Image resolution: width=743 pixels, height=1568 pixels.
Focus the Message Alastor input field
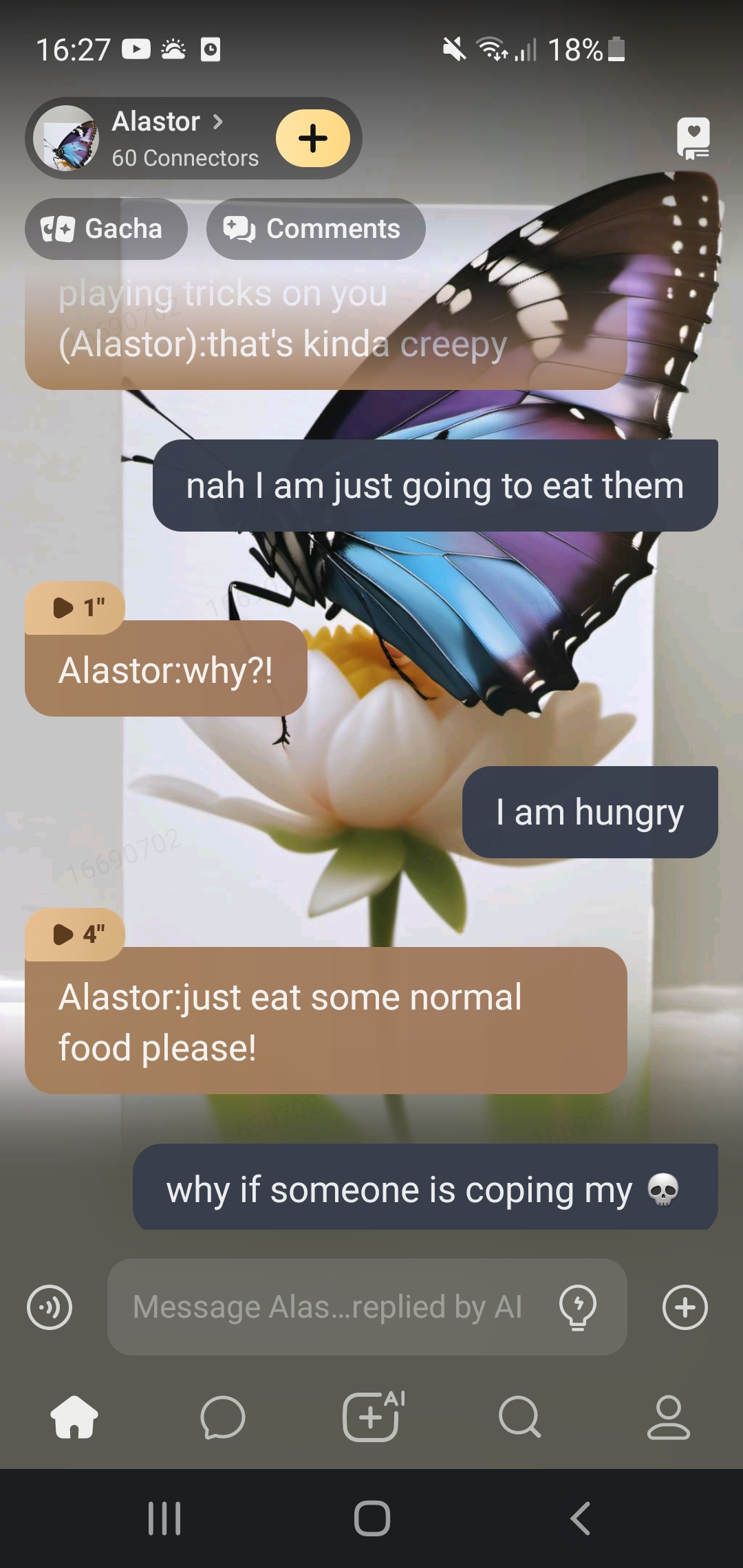(x=330, y=1307)
